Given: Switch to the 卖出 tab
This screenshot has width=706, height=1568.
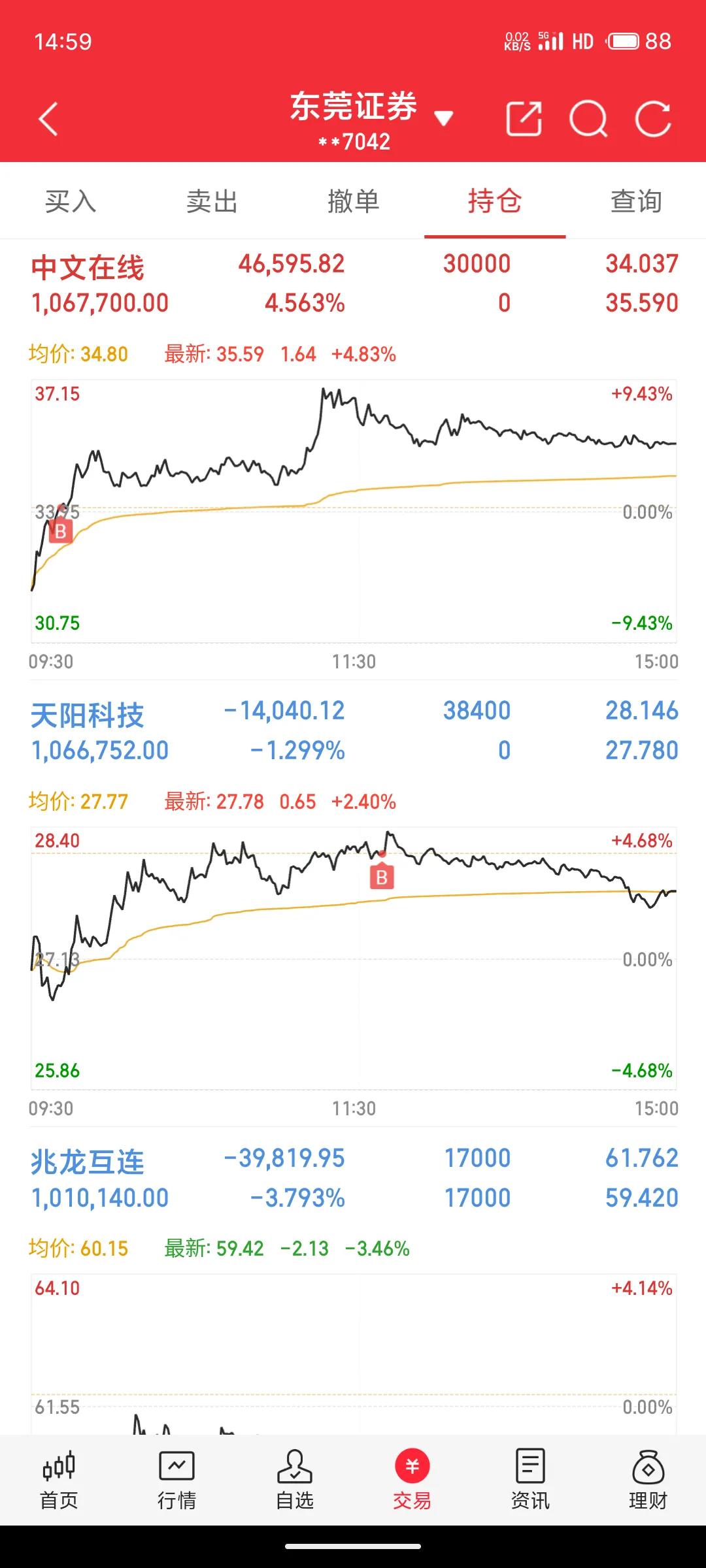Looking at the screenshot, I should (x=212, y=201).
